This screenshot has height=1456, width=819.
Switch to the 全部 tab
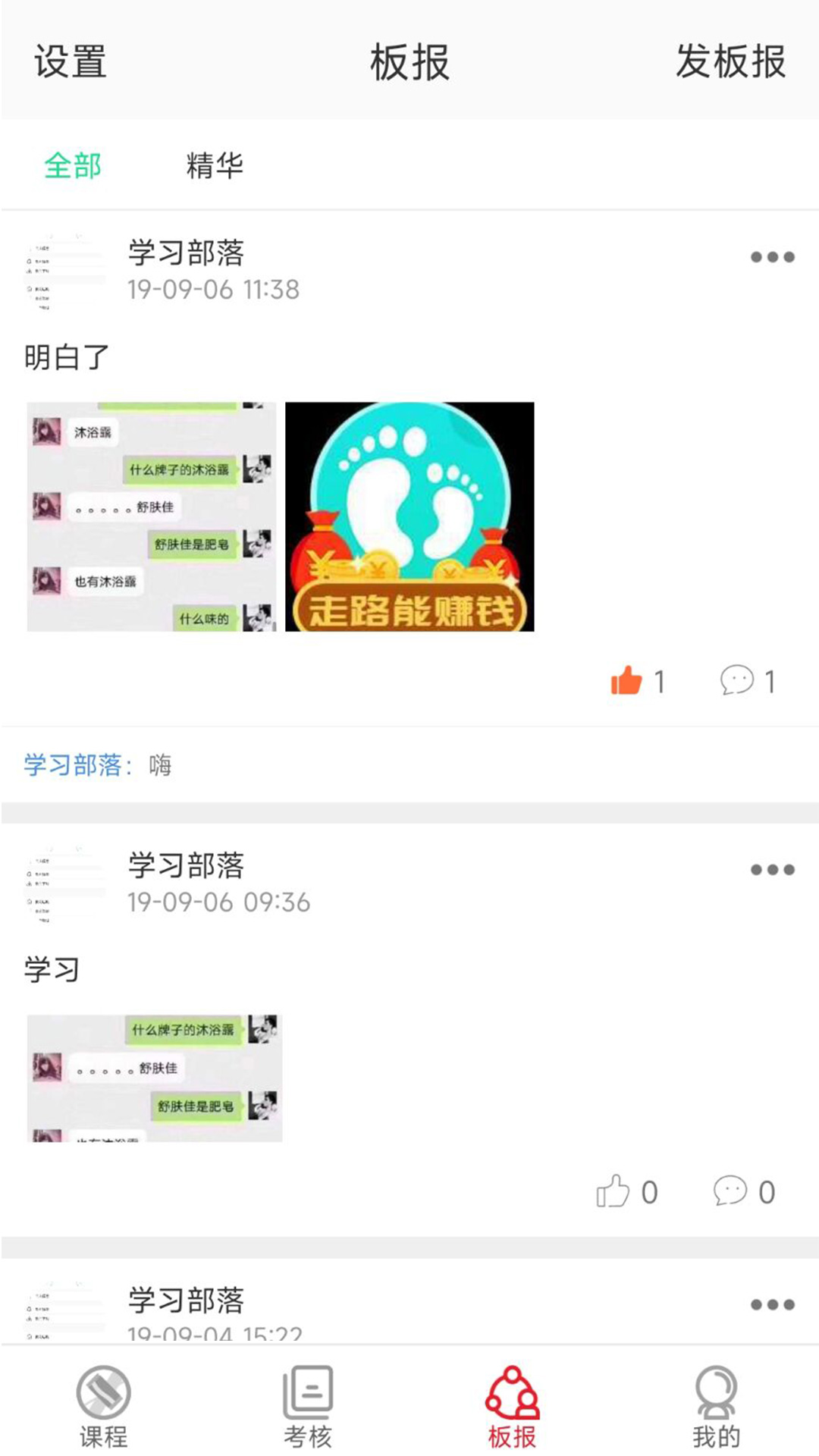pyautogui.click(x=73, y=165)
